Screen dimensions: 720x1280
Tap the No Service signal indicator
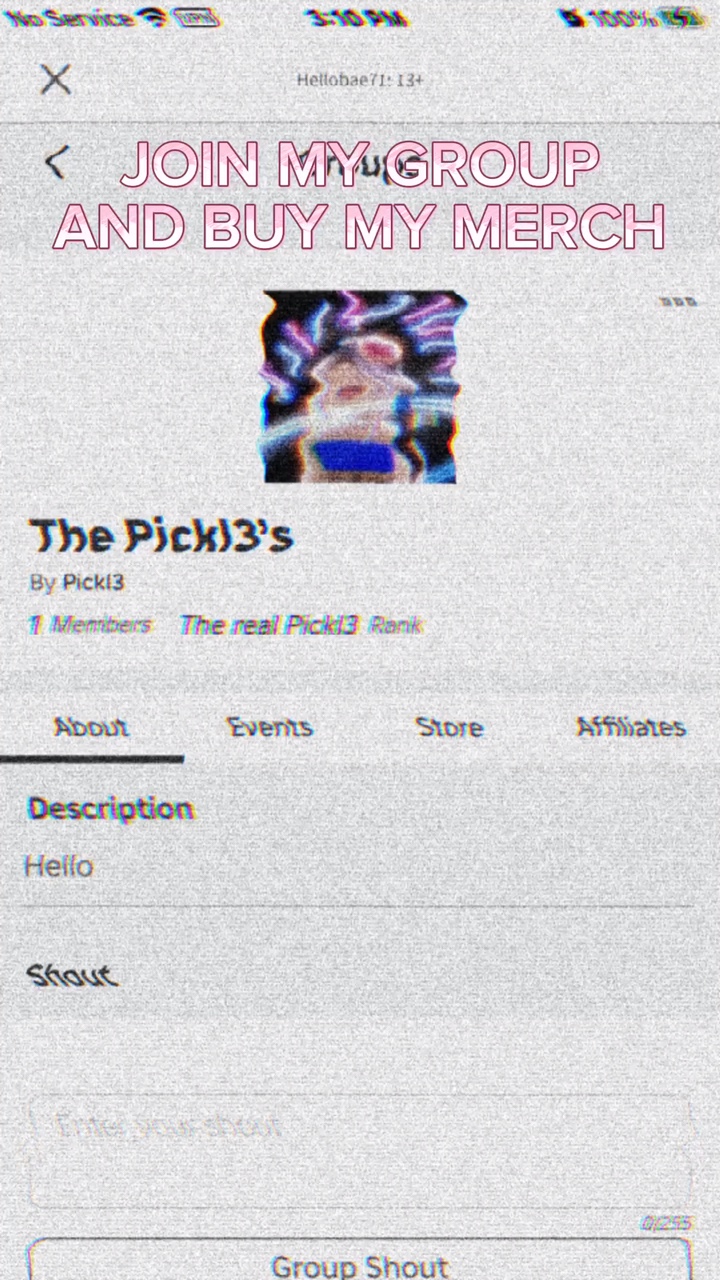pyautogui.click(x=63, y=16)
